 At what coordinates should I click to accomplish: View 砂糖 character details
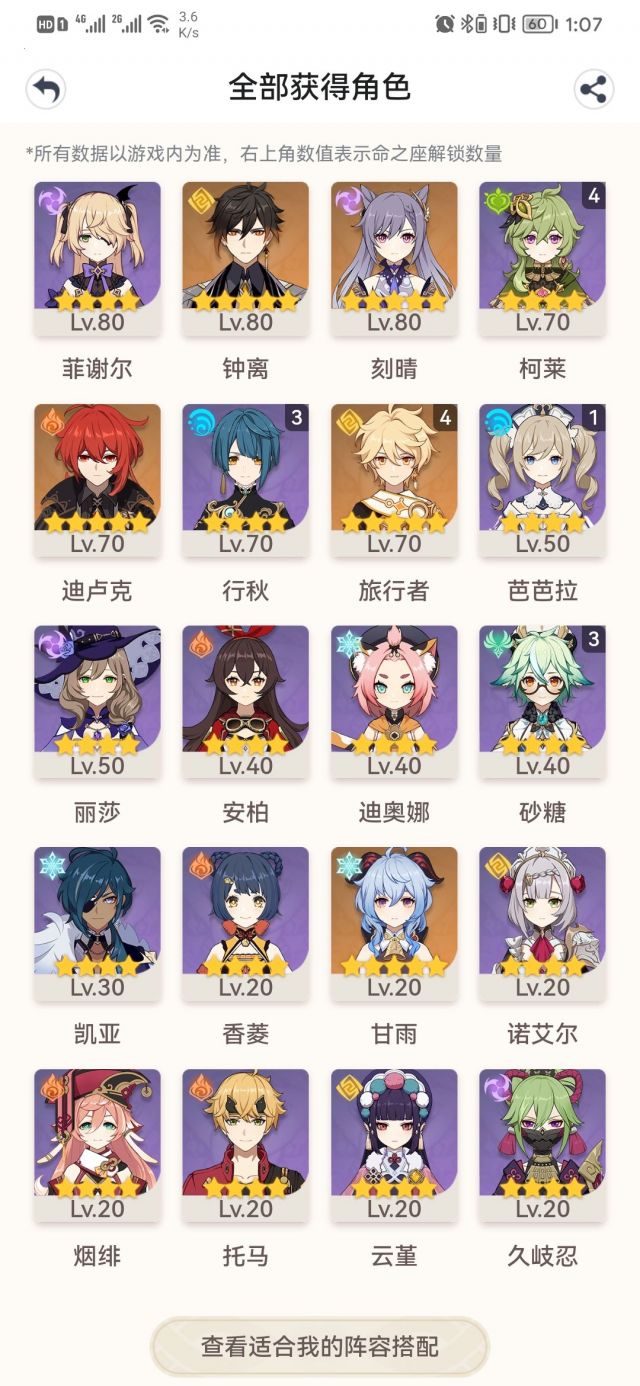[542, 702]
